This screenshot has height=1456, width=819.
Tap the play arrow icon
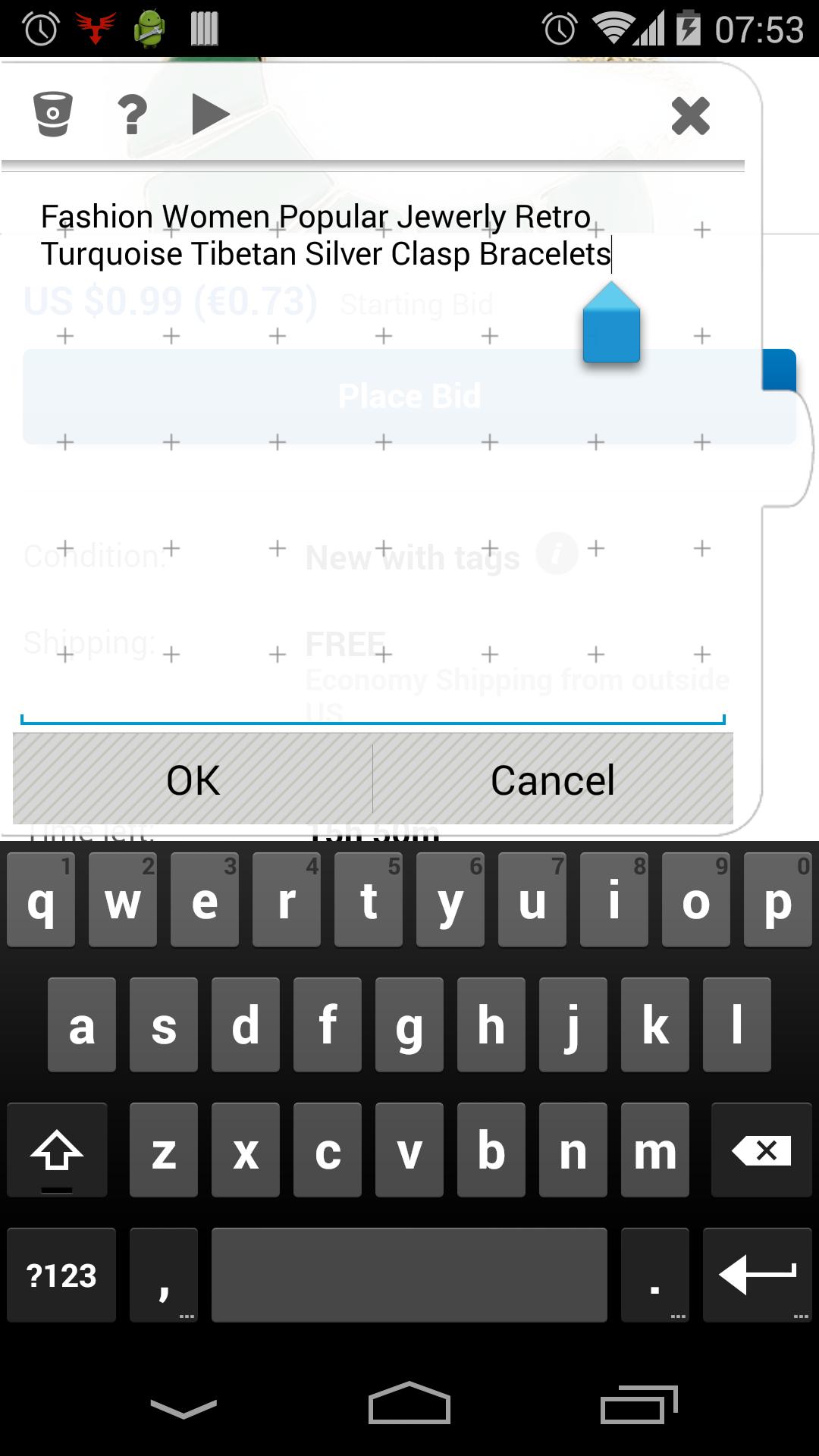(210, 115)
